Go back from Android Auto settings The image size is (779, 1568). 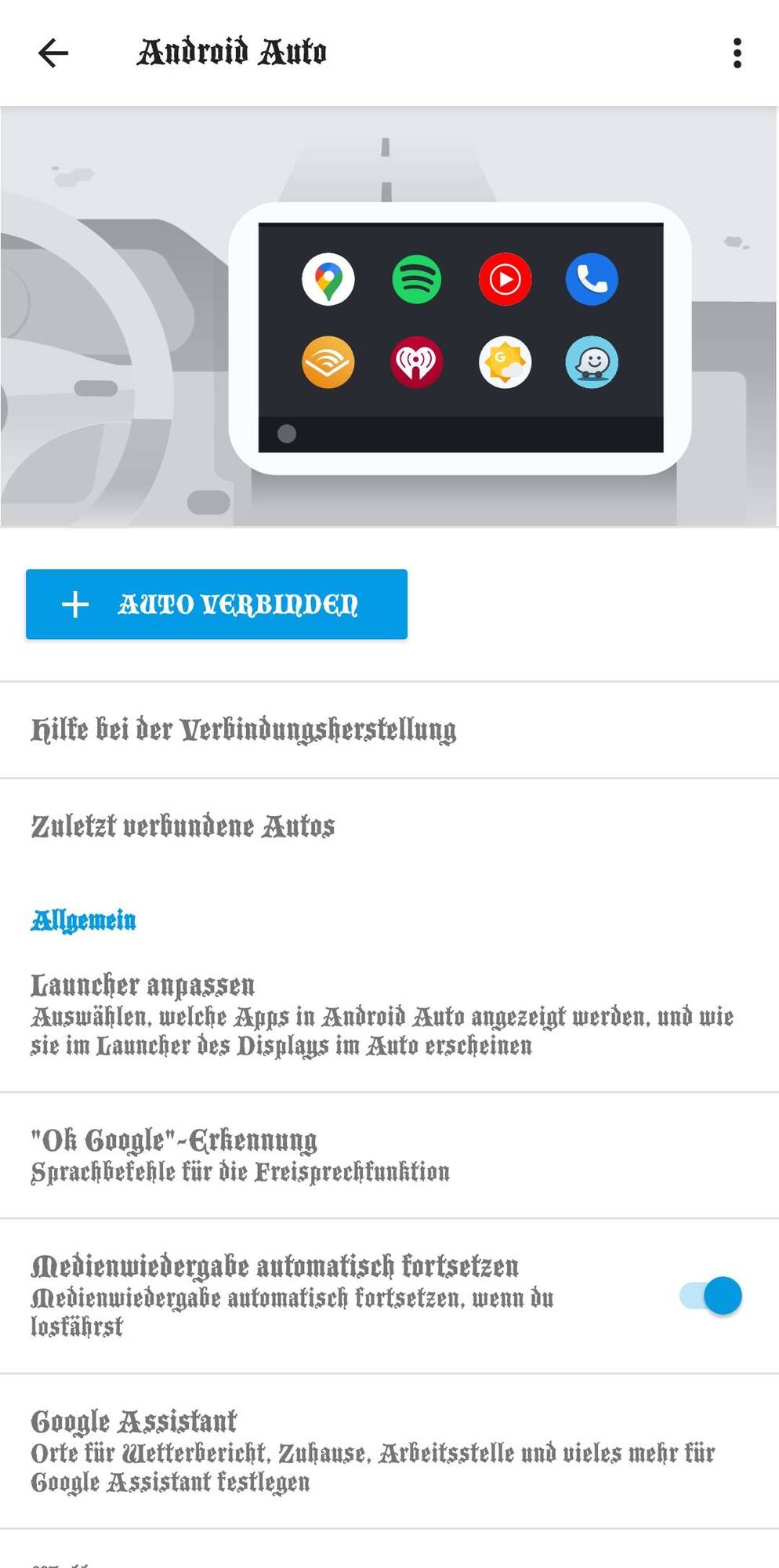coord(53,53)
